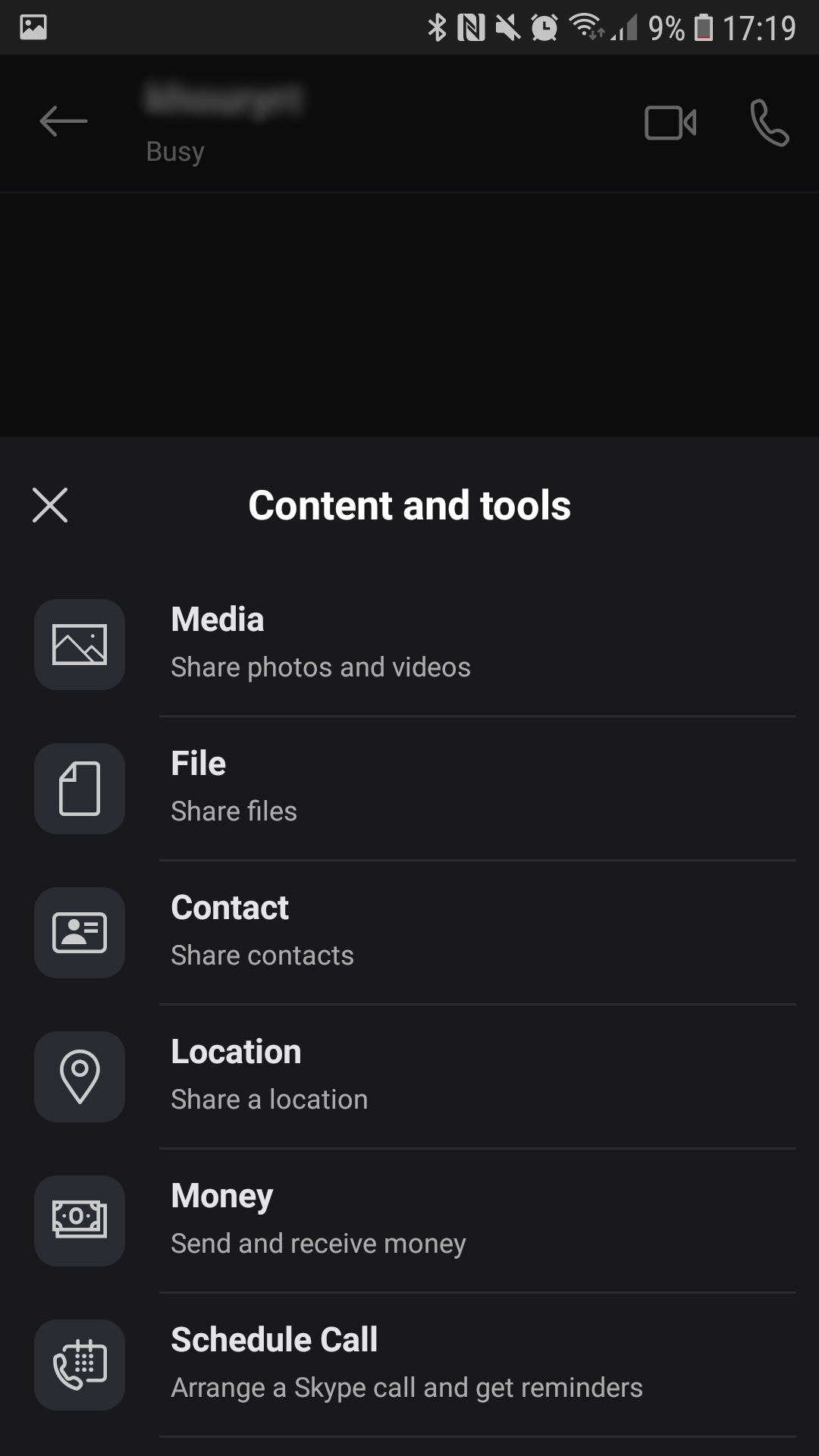Select Send and receive money

[x=318, y=1242]
